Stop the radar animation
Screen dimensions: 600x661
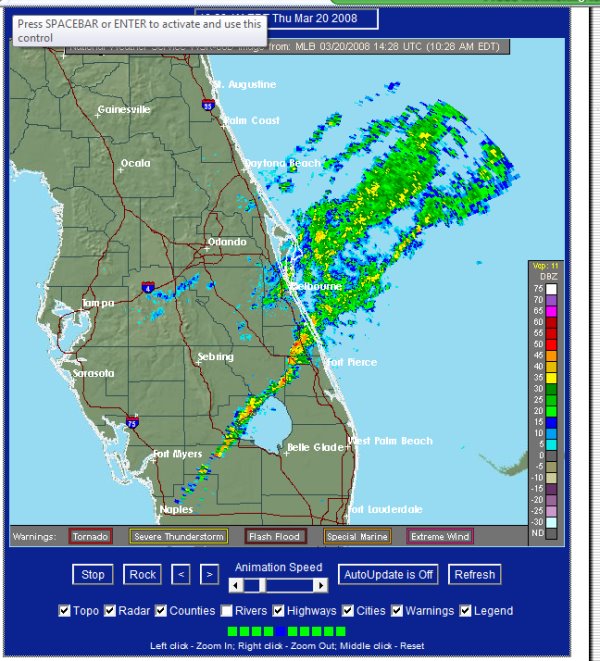pyautogui.click(x=93, y=574)
